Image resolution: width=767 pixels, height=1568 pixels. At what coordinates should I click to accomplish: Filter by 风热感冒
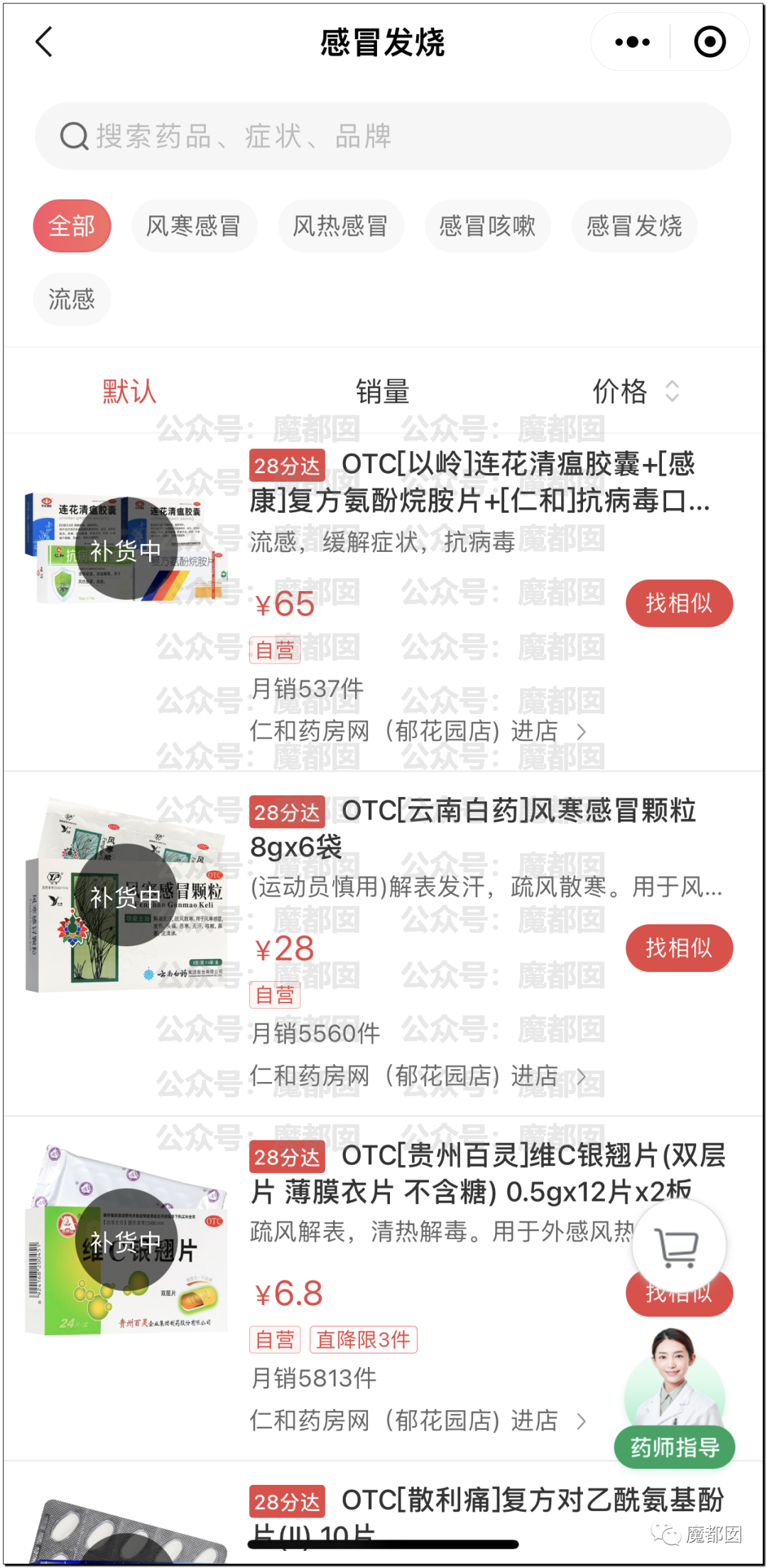pos(340,227)
